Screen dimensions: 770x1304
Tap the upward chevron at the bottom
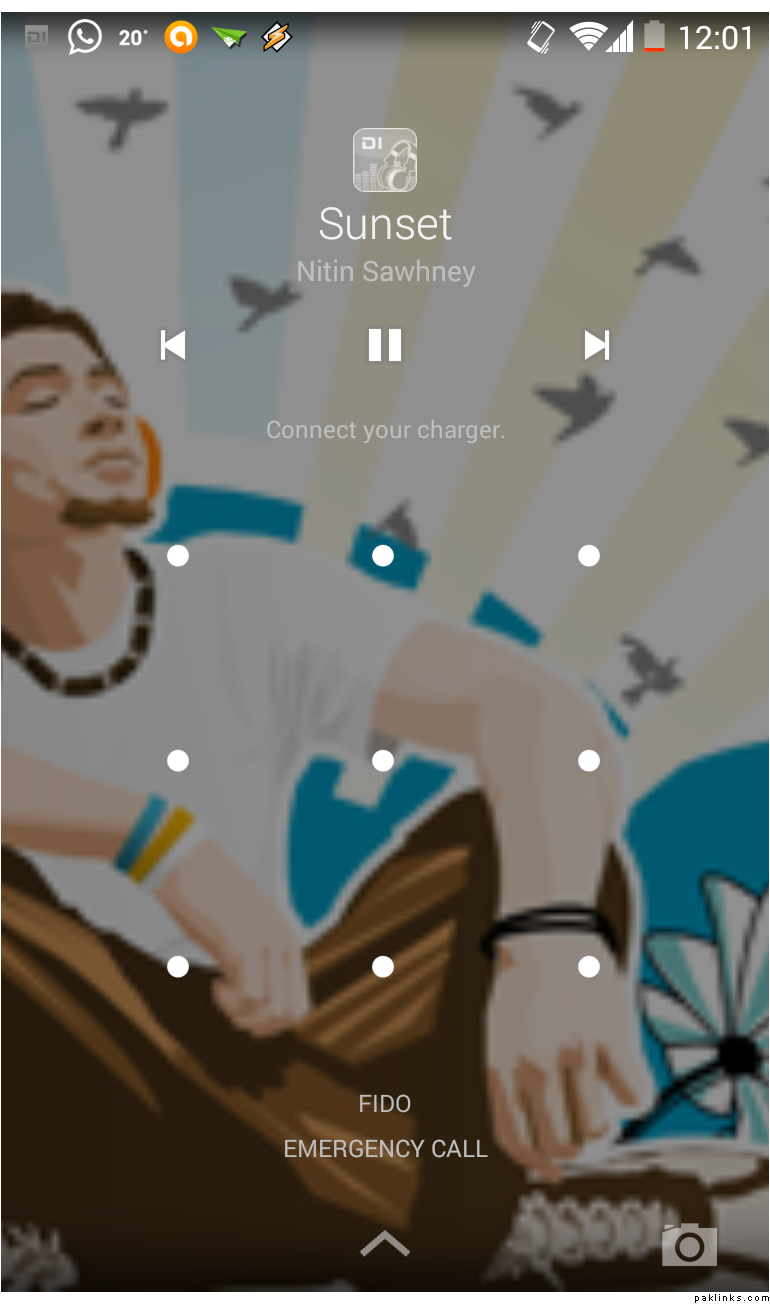tap(385, 1243)
